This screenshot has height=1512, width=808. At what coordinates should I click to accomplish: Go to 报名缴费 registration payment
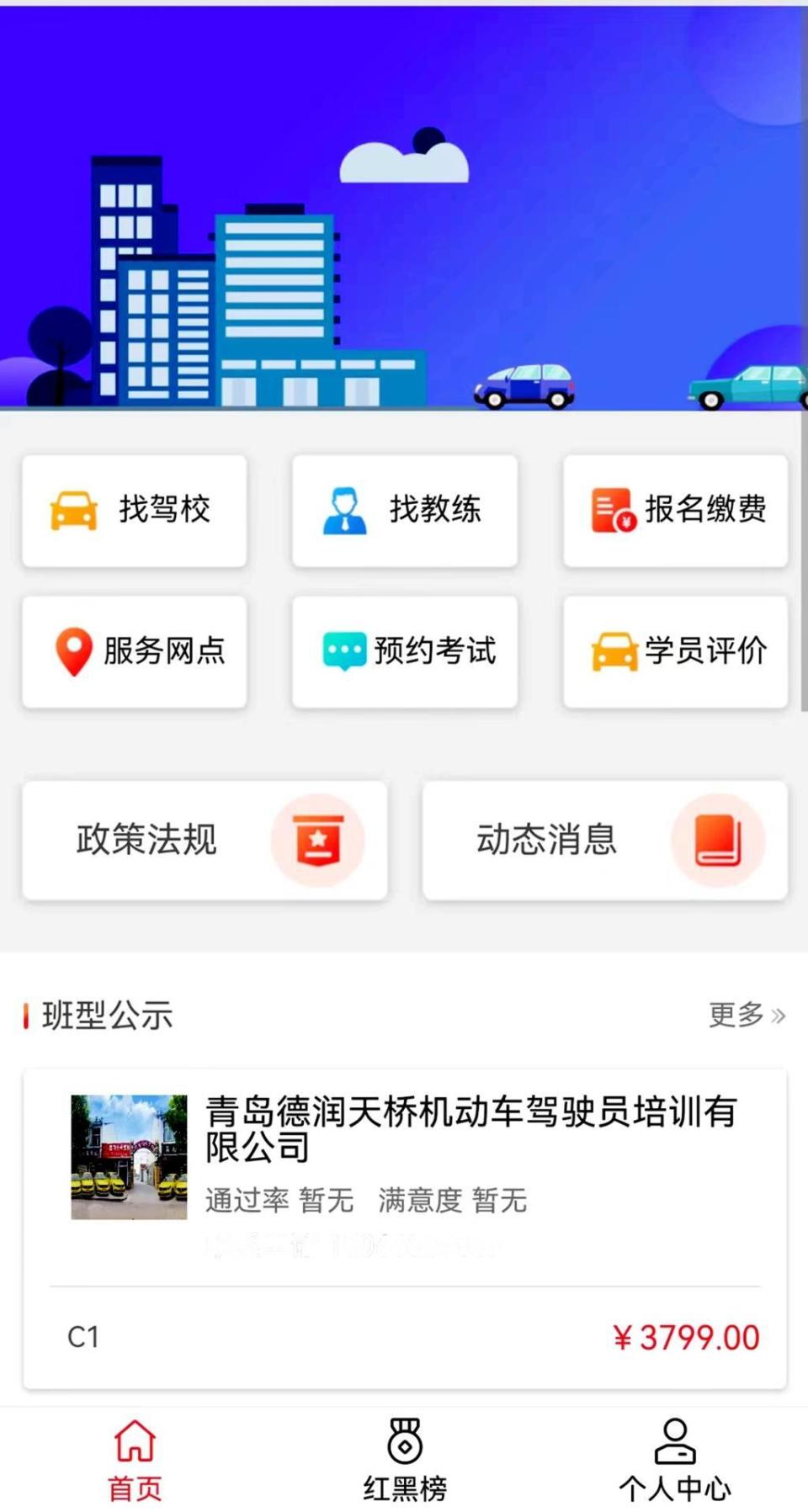click(x=675, y=510)
